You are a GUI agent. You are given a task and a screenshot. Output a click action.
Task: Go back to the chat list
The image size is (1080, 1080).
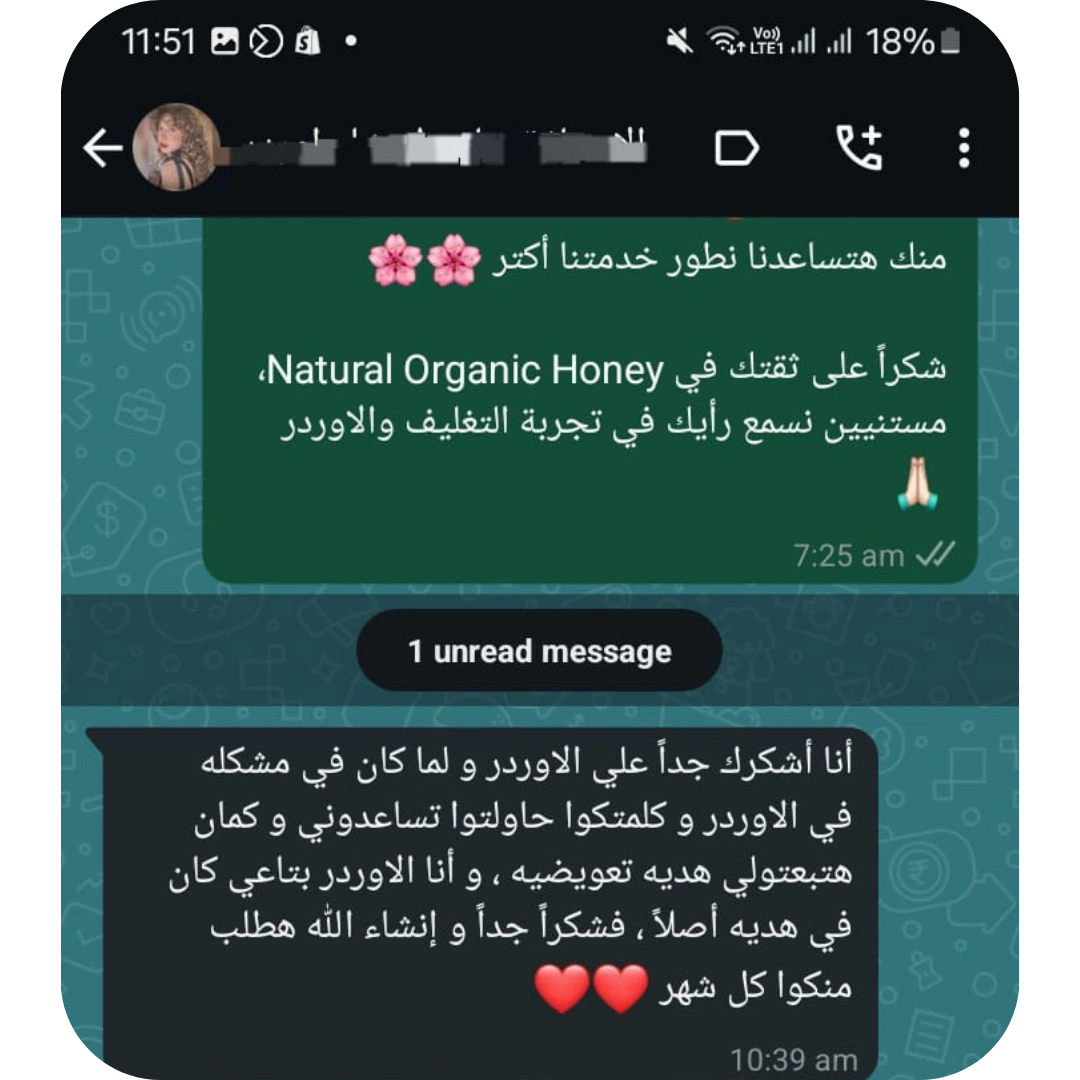[x=102, y=149]
